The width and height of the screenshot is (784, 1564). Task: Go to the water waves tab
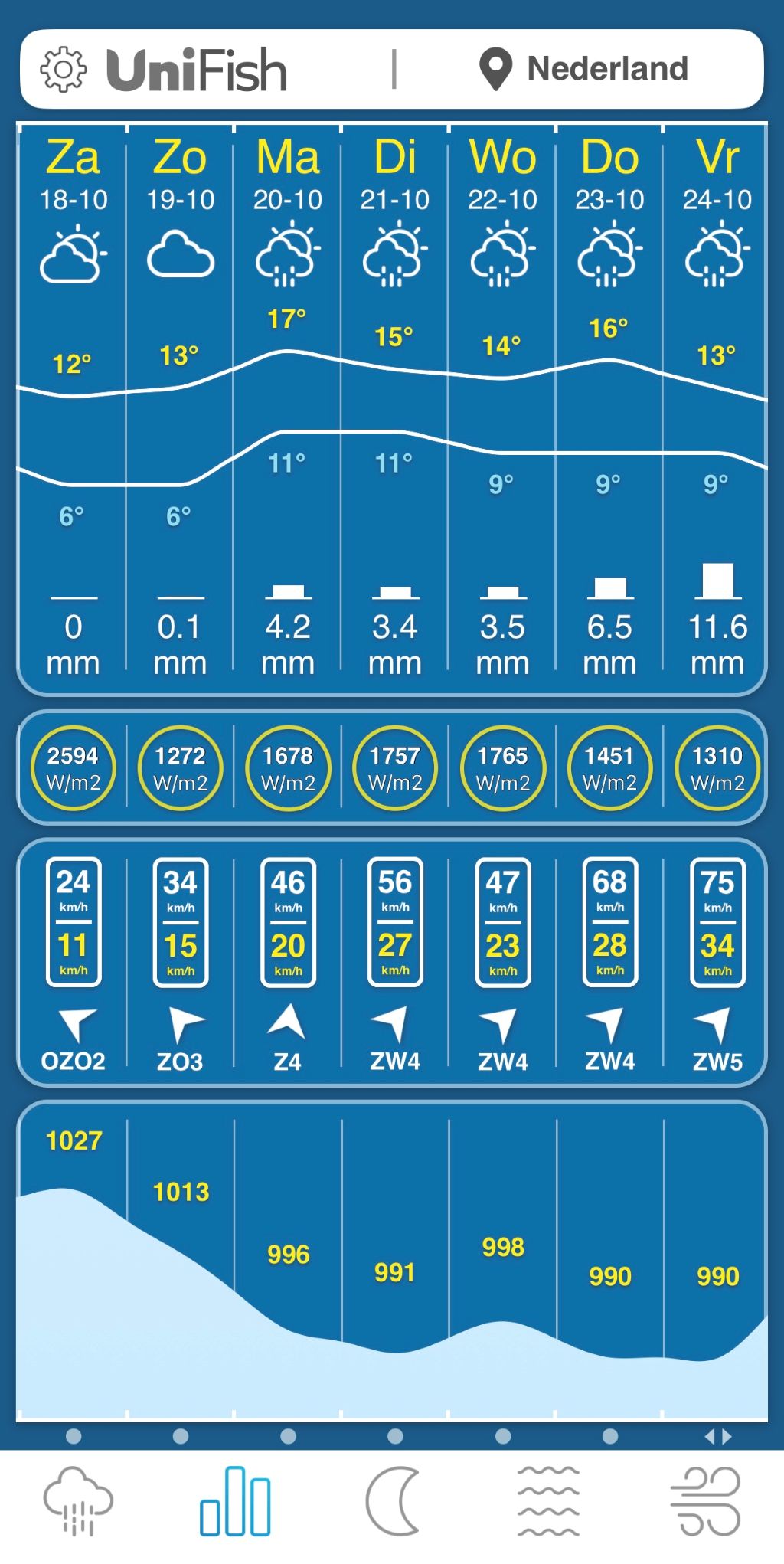[549, 1501]
